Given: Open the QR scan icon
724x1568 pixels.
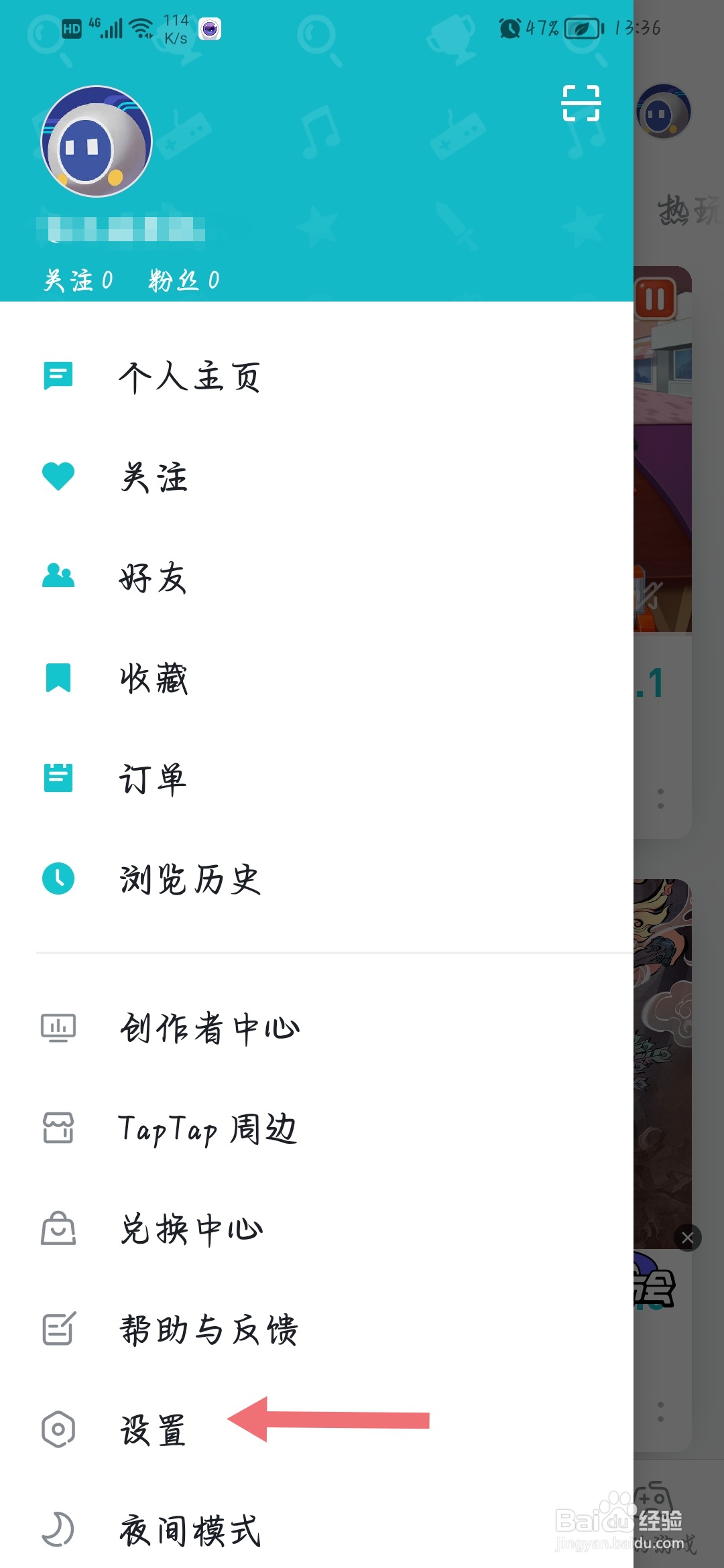Looking at the screenshot, I should click(581, 103).
